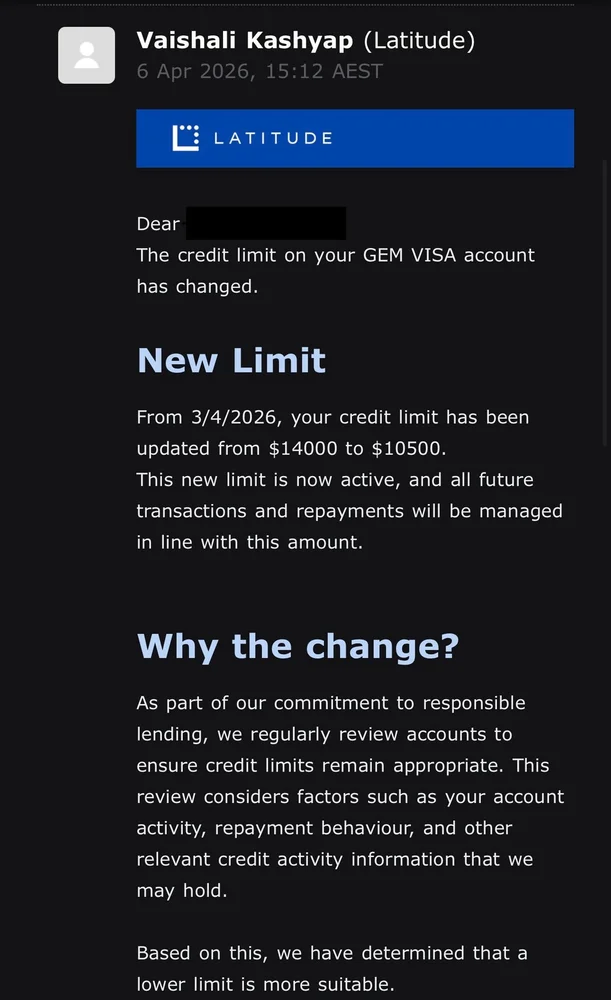Open Vaishali Kashyap's profile avatar
Viewport: 611px width, 1000px height.
point(86,55)
